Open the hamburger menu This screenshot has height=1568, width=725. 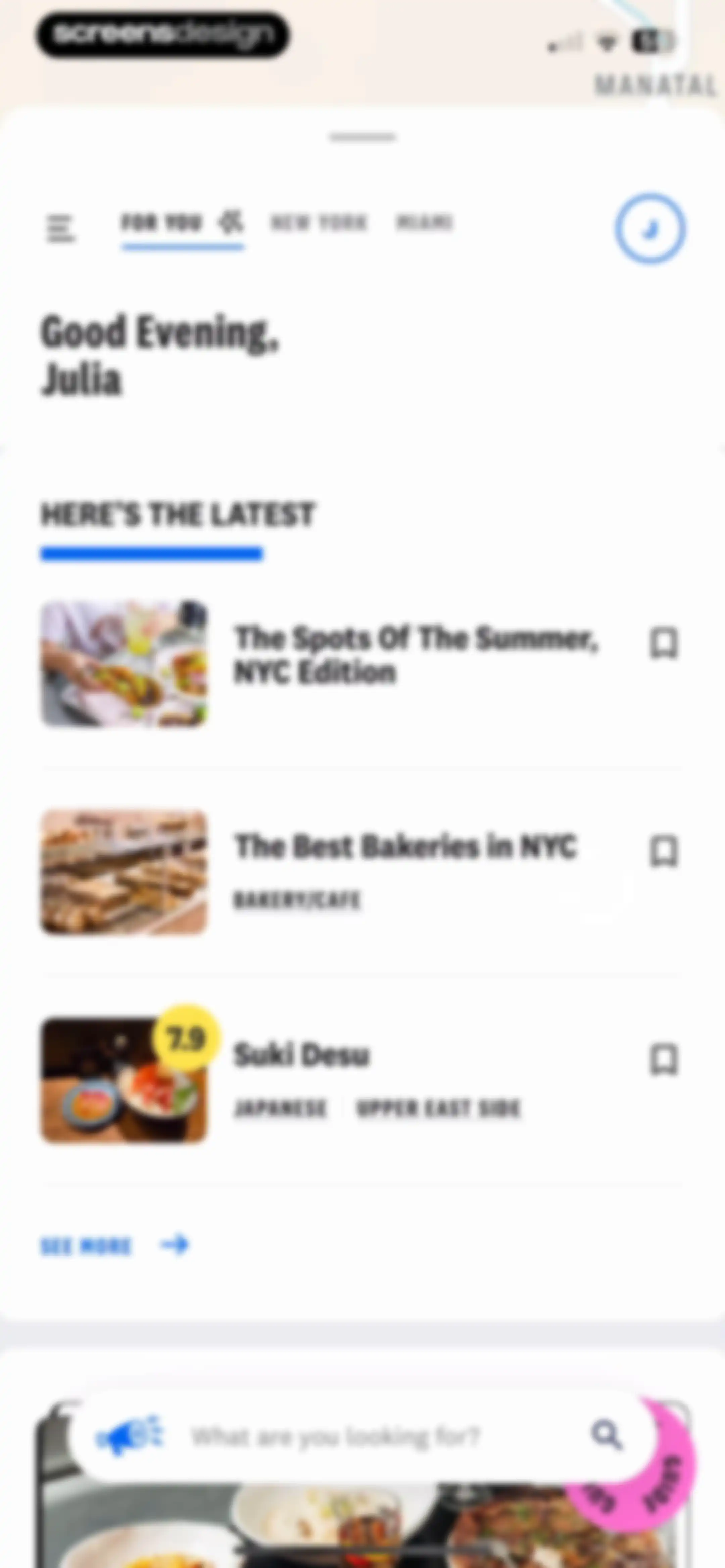[60, 229]
